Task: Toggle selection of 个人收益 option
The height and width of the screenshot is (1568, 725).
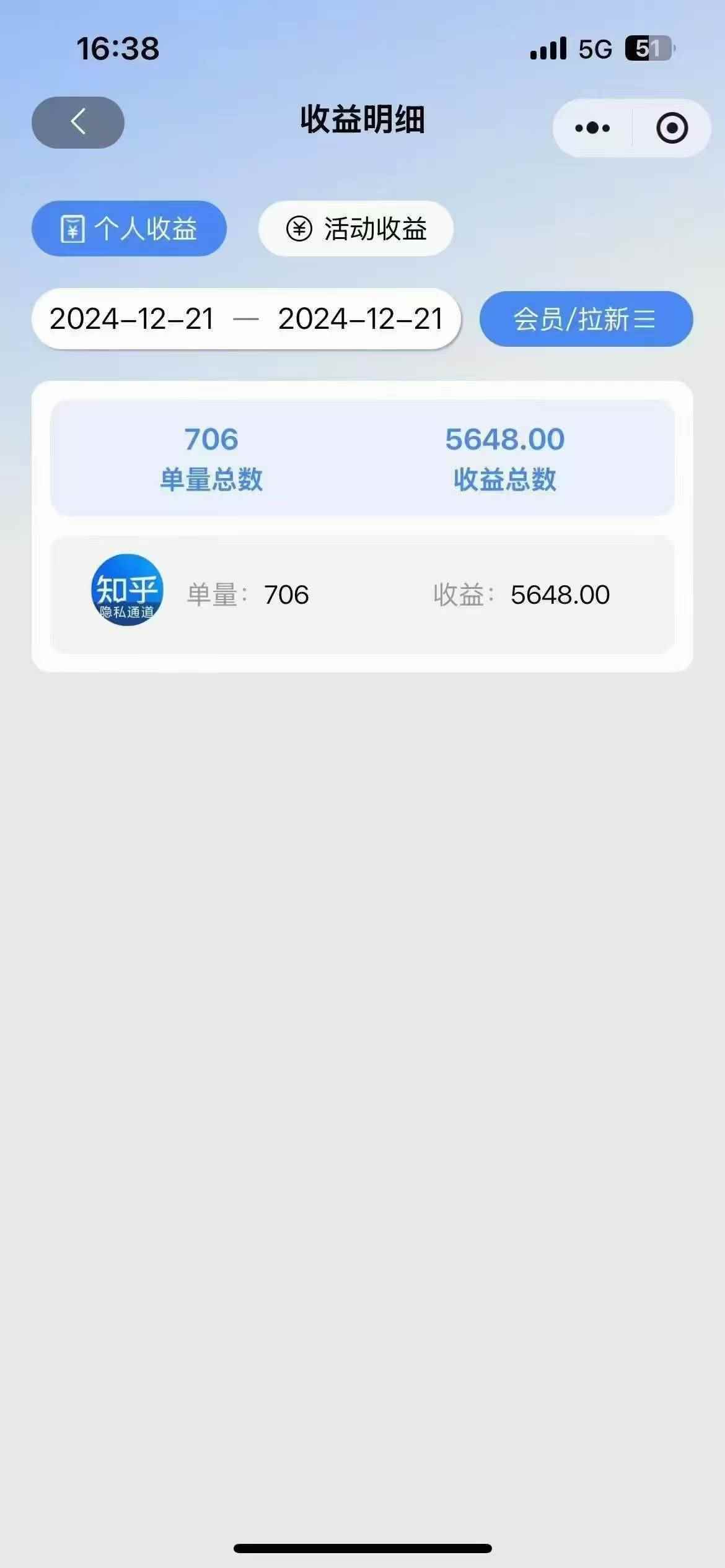Action: pos(128,229)
